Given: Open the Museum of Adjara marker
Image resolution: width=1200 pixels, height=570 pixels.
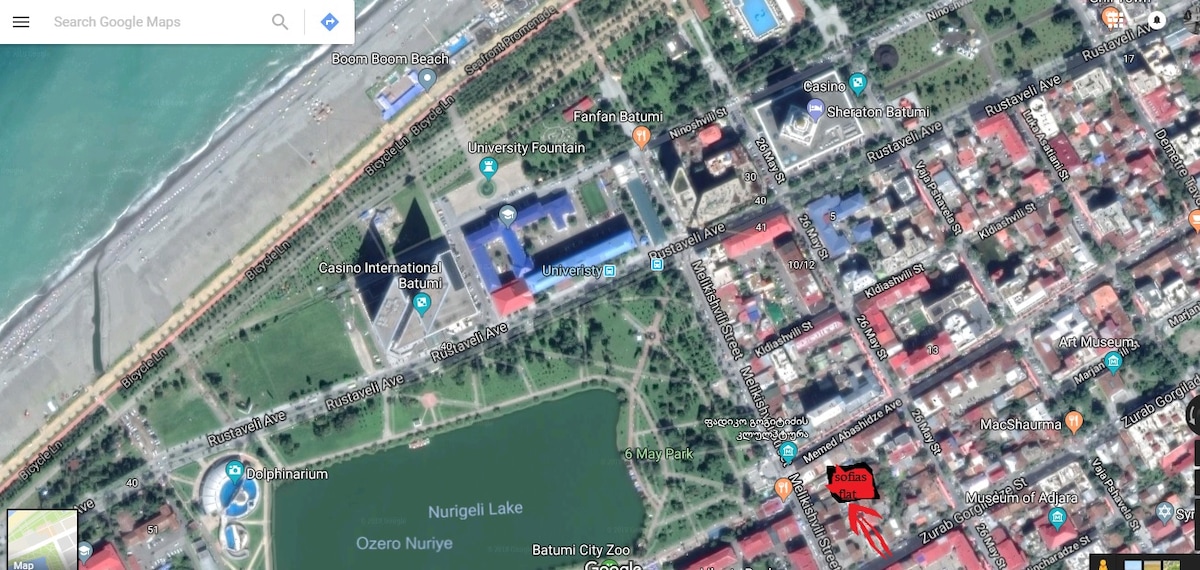Looking at the screenshot, I should coord(1058,516).
